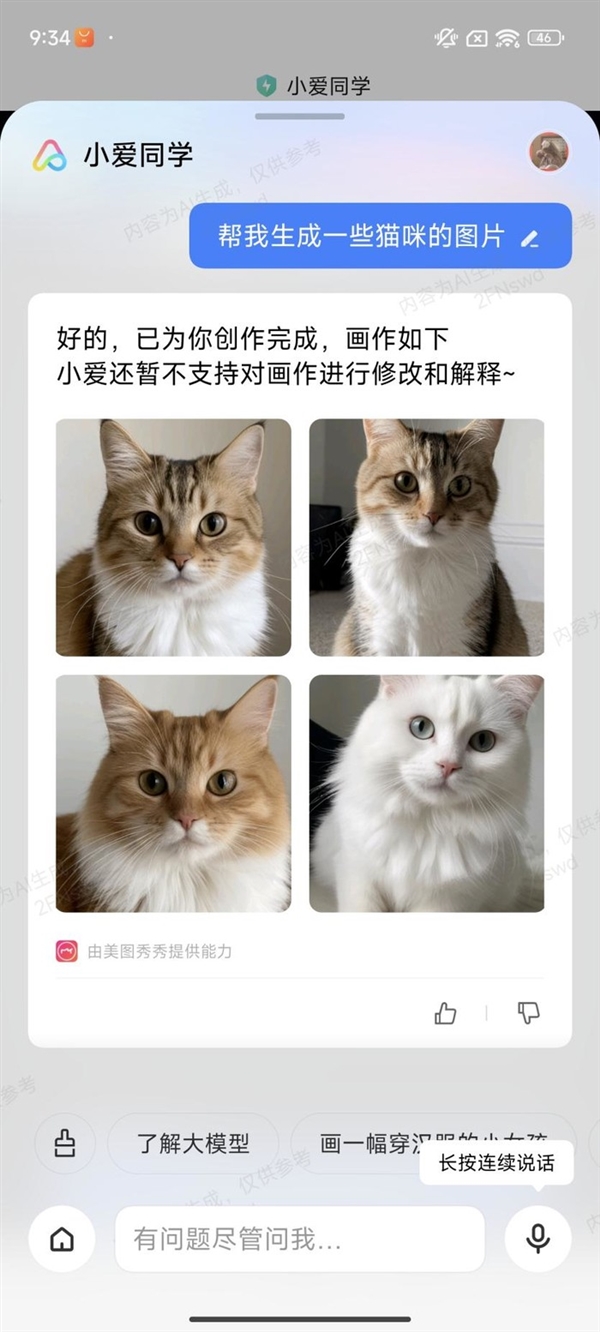Select the 了解大模型 suggestion chip
The width and height of the screenshot is (600, 1332).
pos(193,1143)
